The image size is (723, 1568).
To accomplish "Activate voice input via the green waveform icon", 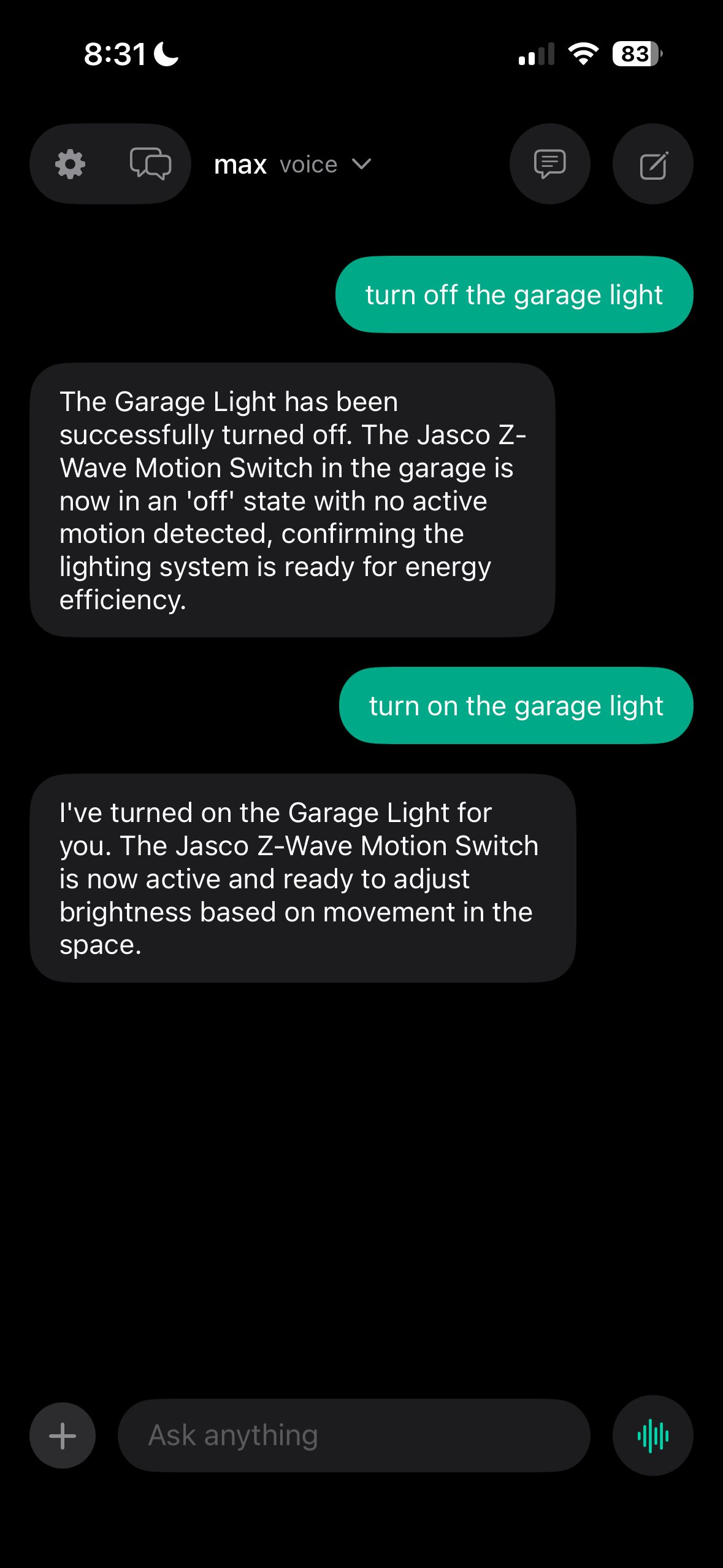I will [653, 1435].
